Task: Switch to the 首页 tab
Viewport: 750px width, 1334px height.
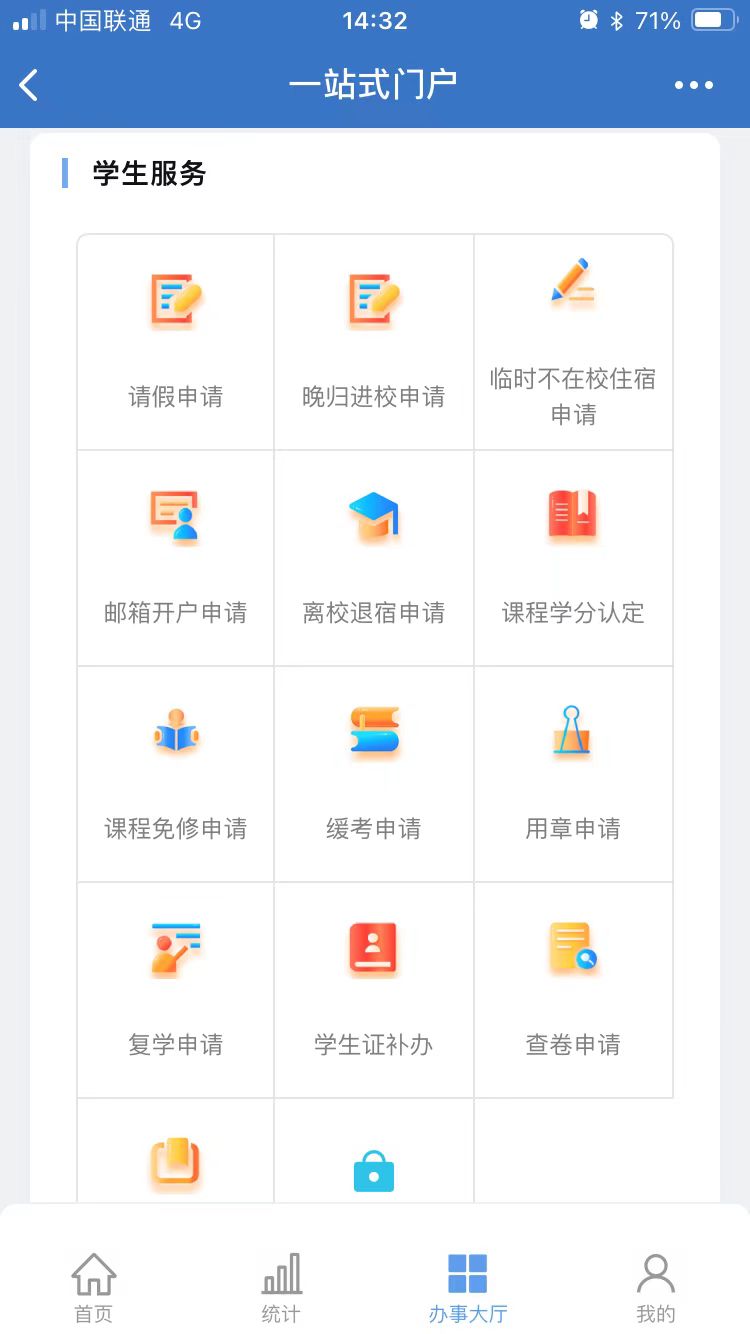Action: (94, 1287)
